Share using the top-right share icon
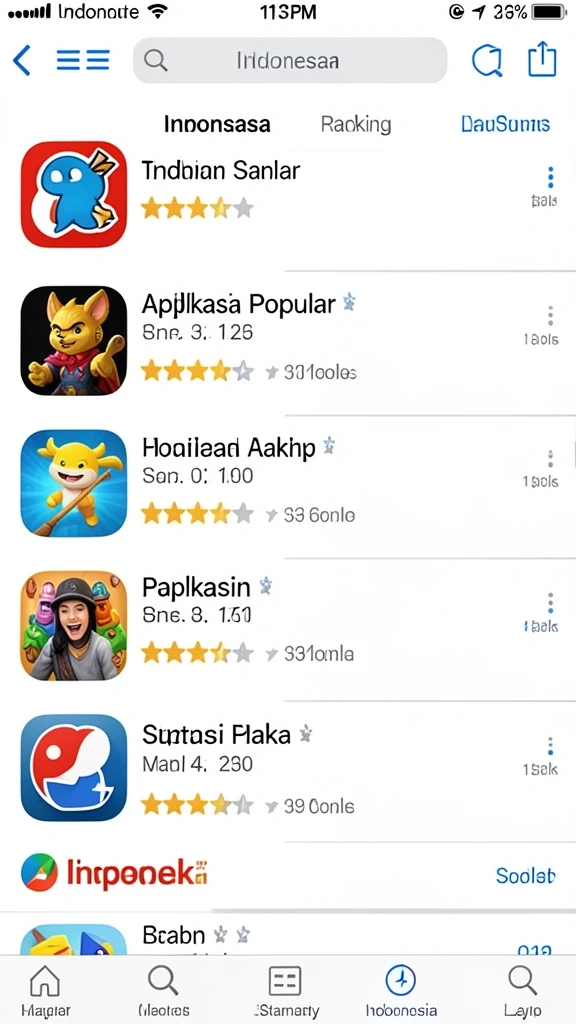The width and height of the screenshot is (576, 1024). pos(542,59)
